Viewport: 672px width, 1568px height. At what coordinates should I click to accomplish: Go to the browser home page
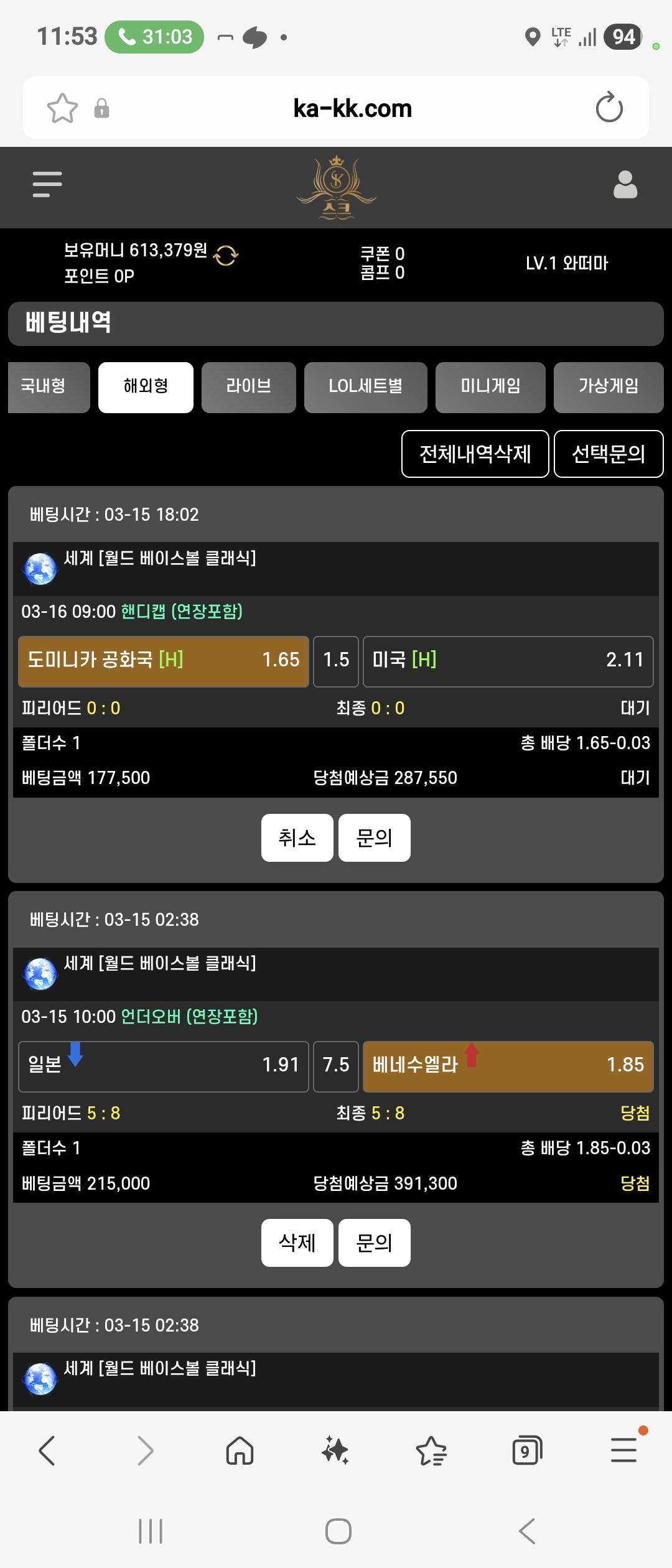pyautogui.click(x=240, y=1451)
